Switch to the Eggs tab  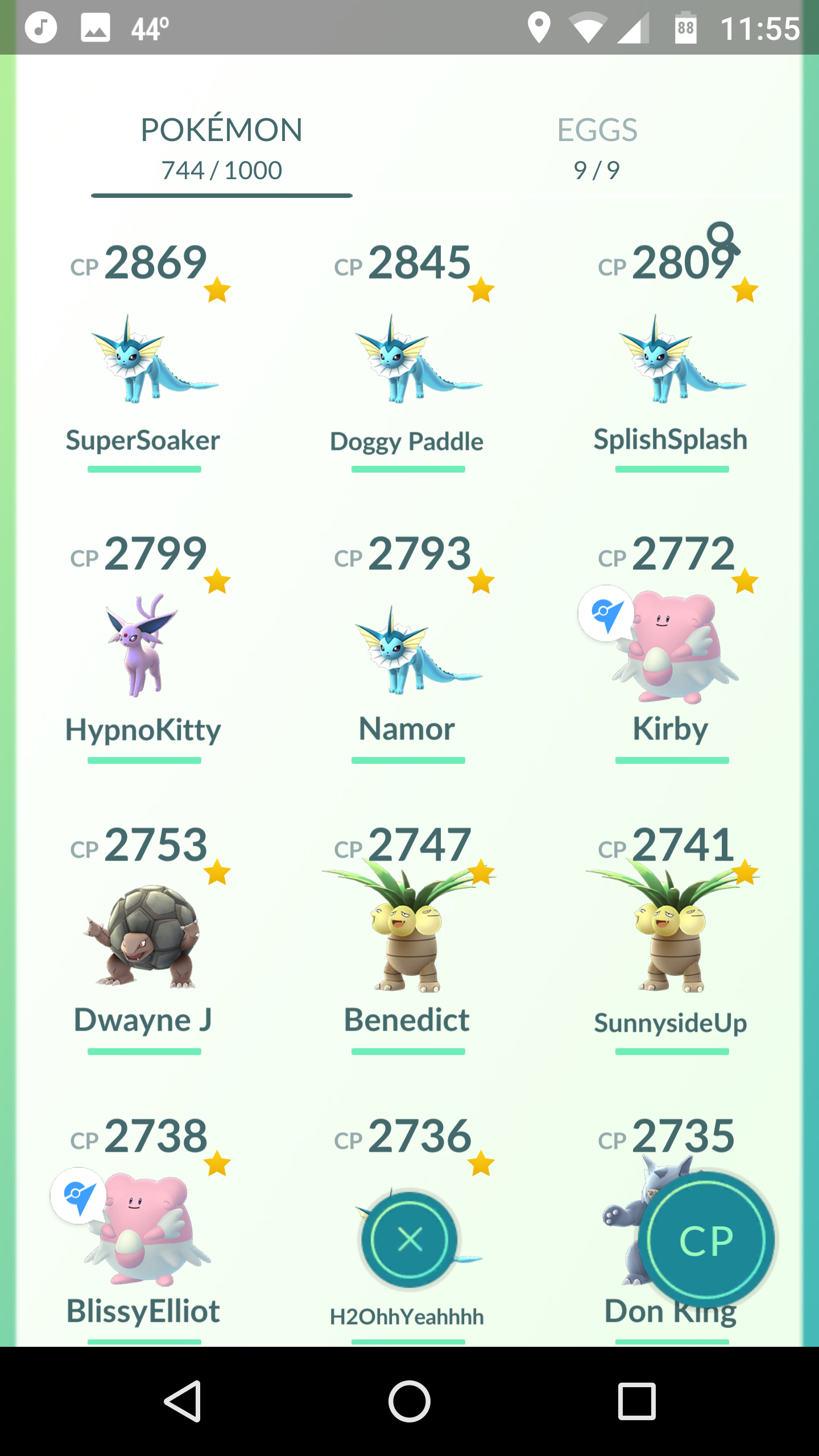tap(597, 148)
